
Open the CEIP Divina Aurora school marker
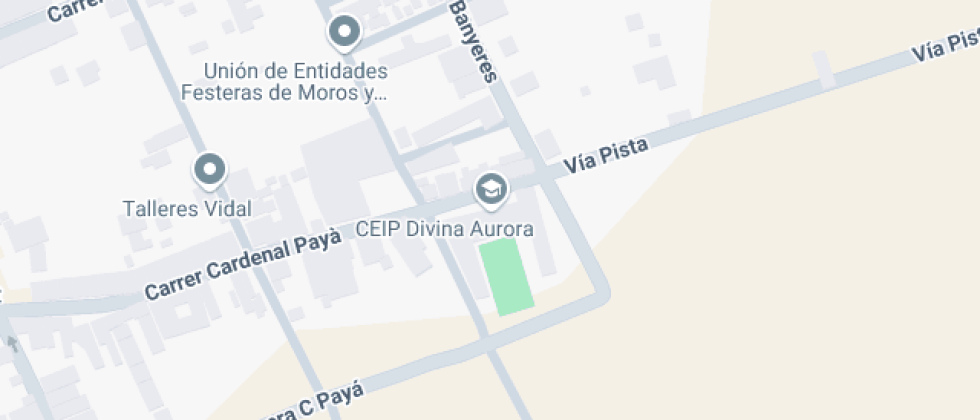(x=490, y=188)
